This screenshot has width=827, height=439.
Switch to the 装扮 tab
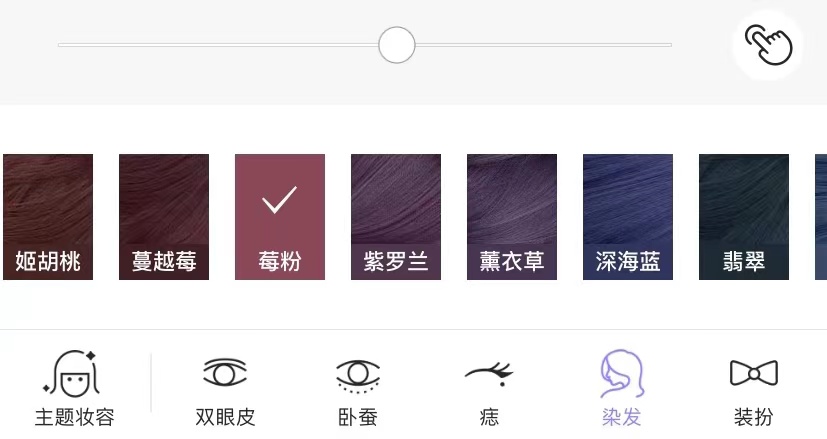click(753, 389)
